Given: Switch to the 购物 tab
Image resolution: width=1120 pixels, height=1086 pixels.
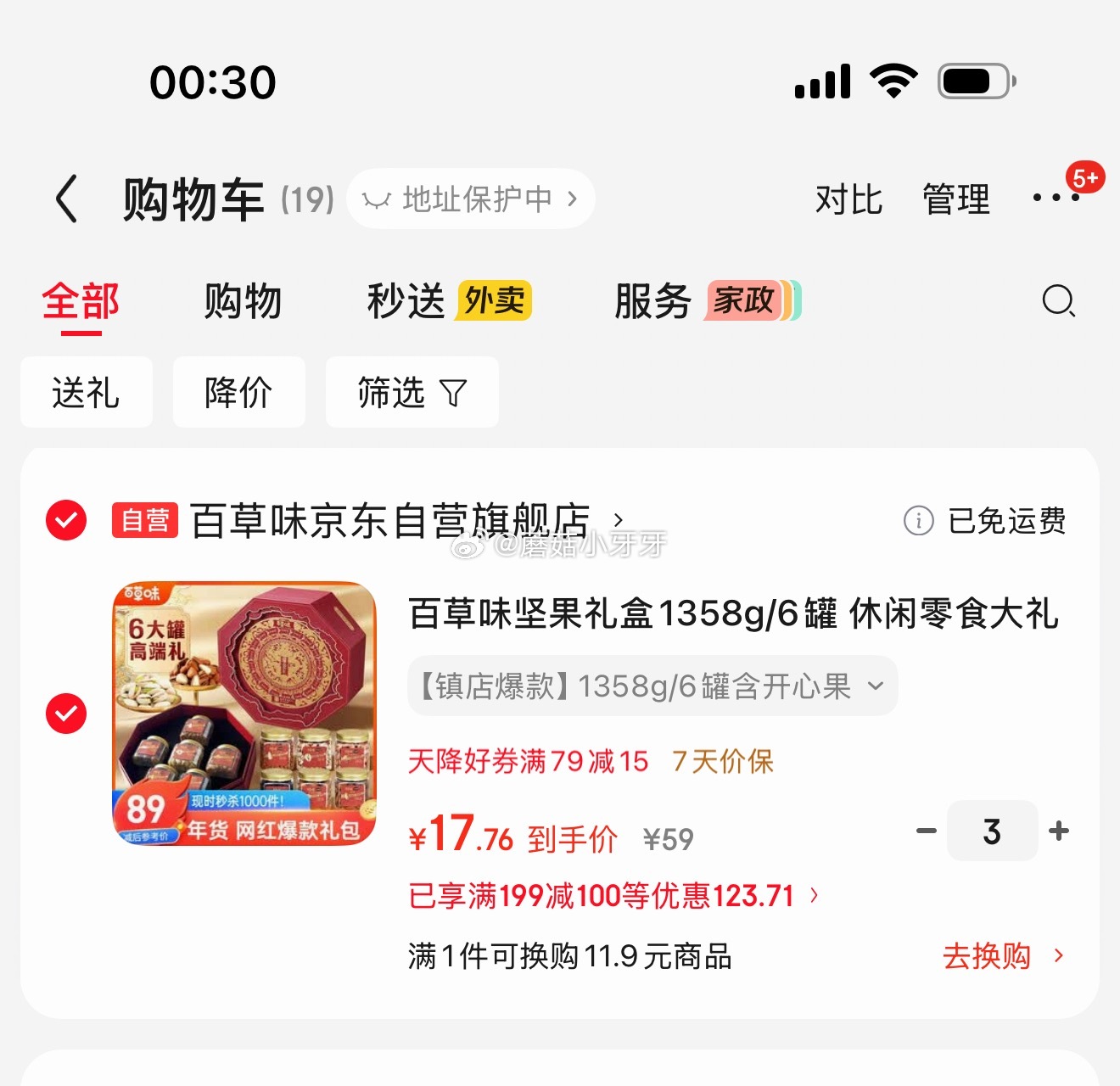Looking at the screenshot, I should coord(243,301).
